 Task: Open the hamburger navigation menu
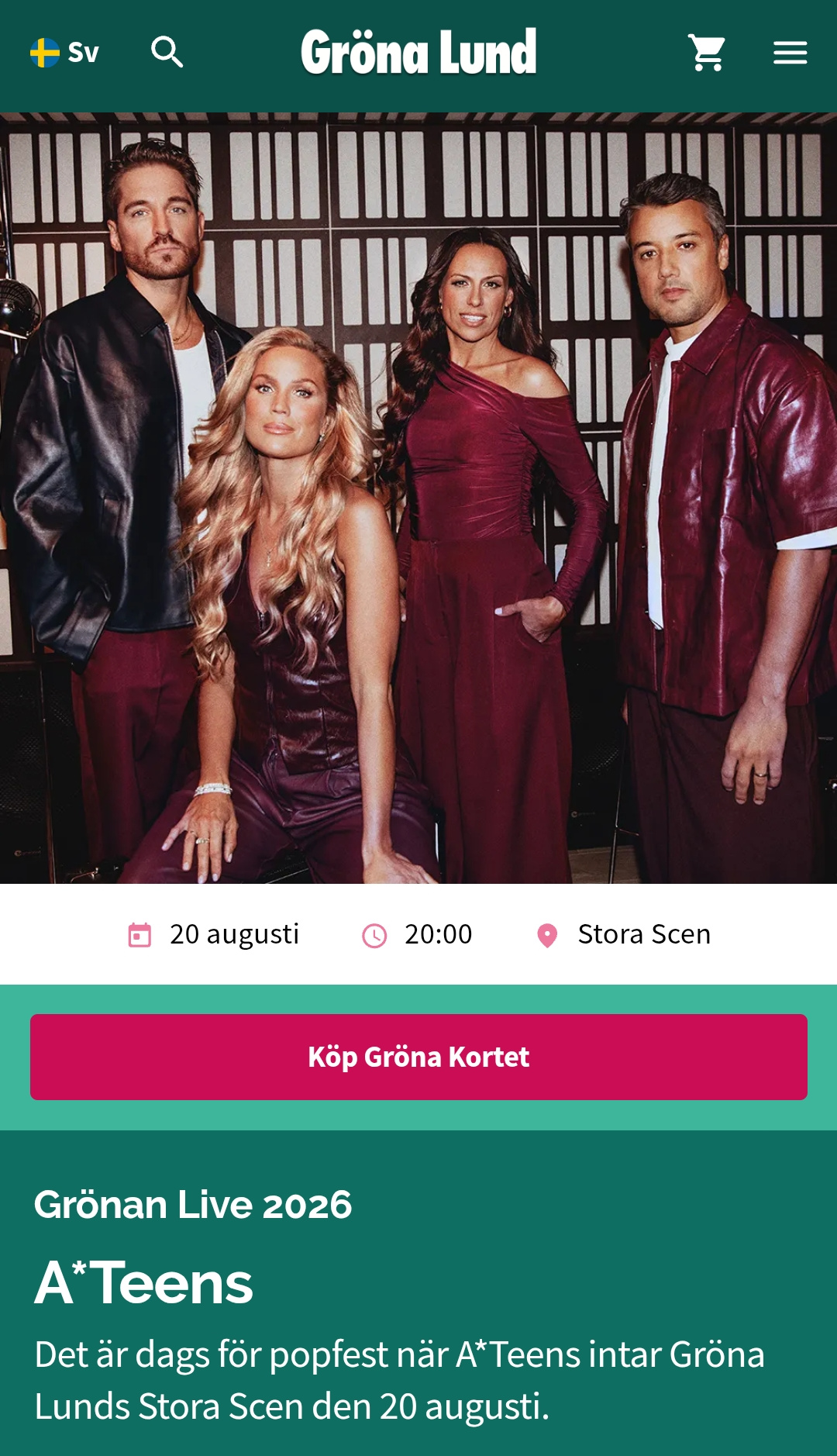click(790, 52)
